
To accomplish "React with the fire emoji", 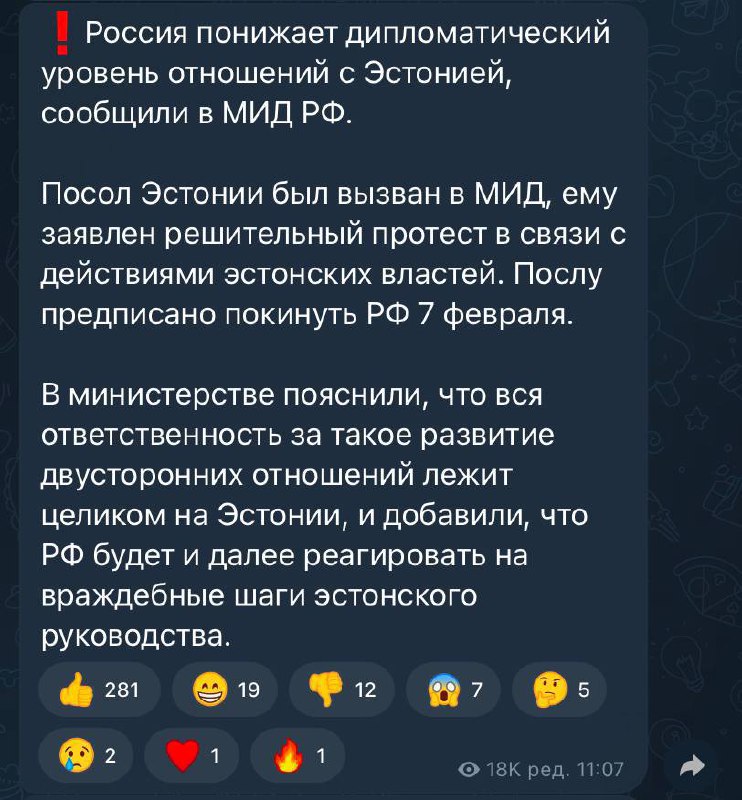I will (x=297, y=757).
